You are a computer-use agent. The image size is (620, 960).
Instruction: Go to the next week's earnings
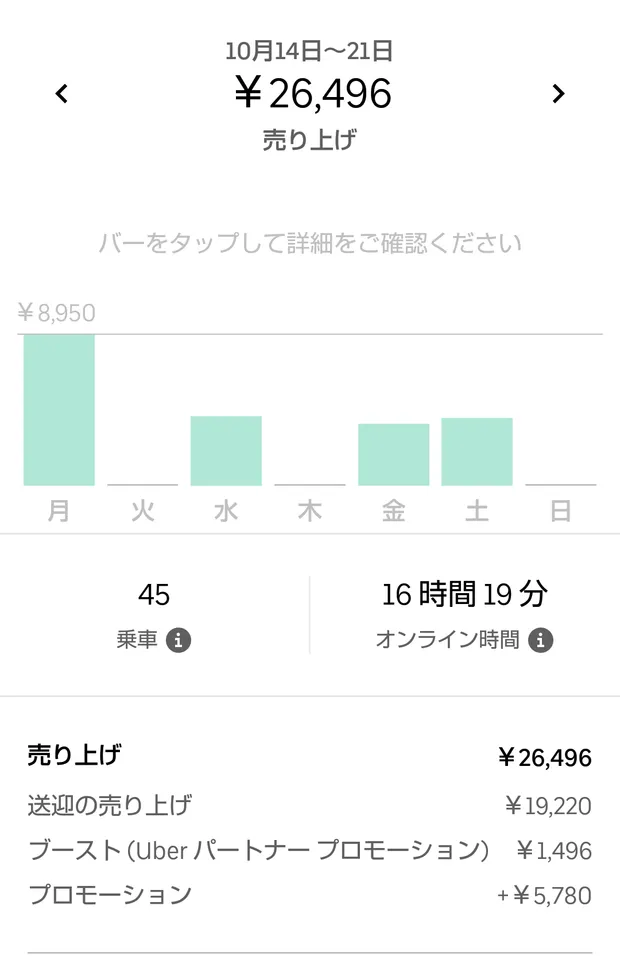(558, 94)
